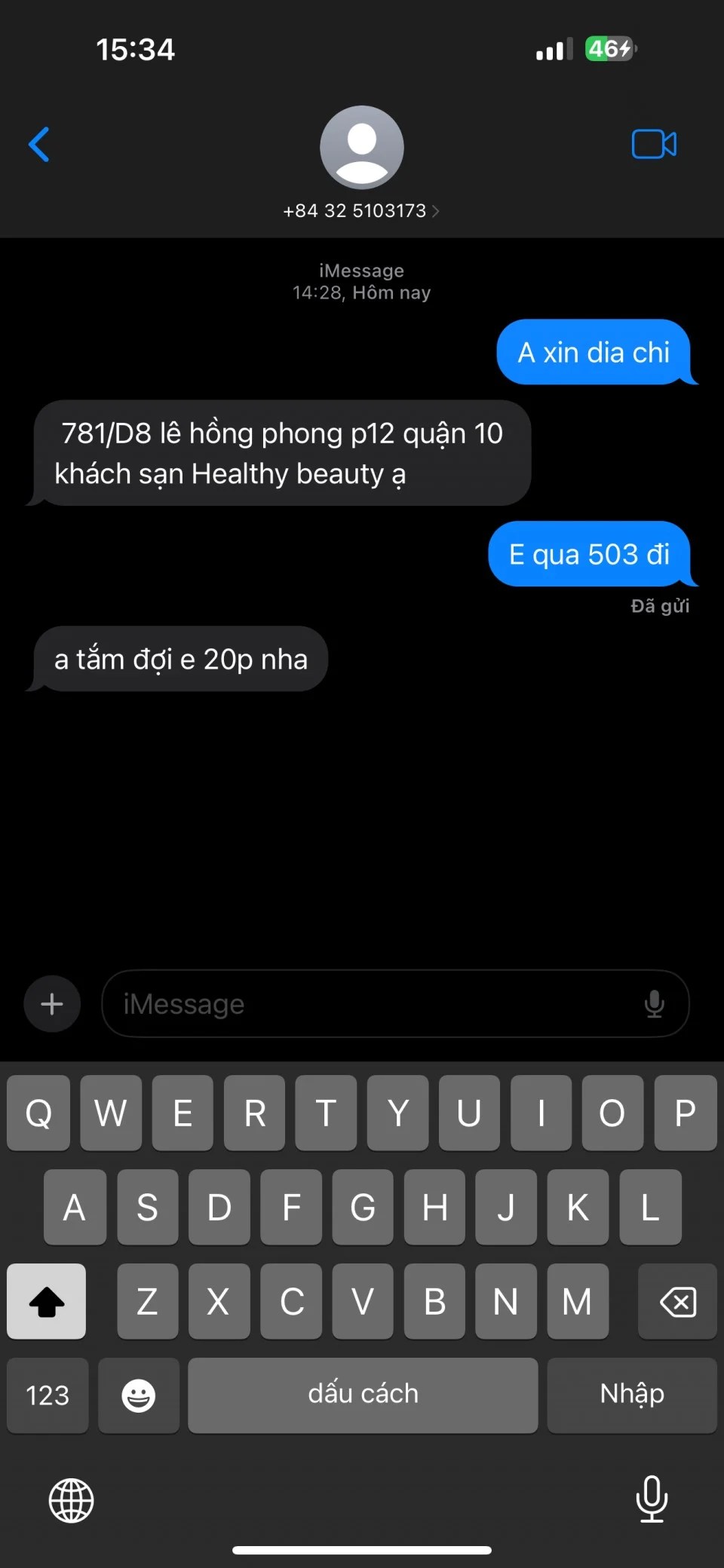Start dictation with the bottom microphone
The height and width of the screenshot is (1568, 724).
click(652, 1499)
